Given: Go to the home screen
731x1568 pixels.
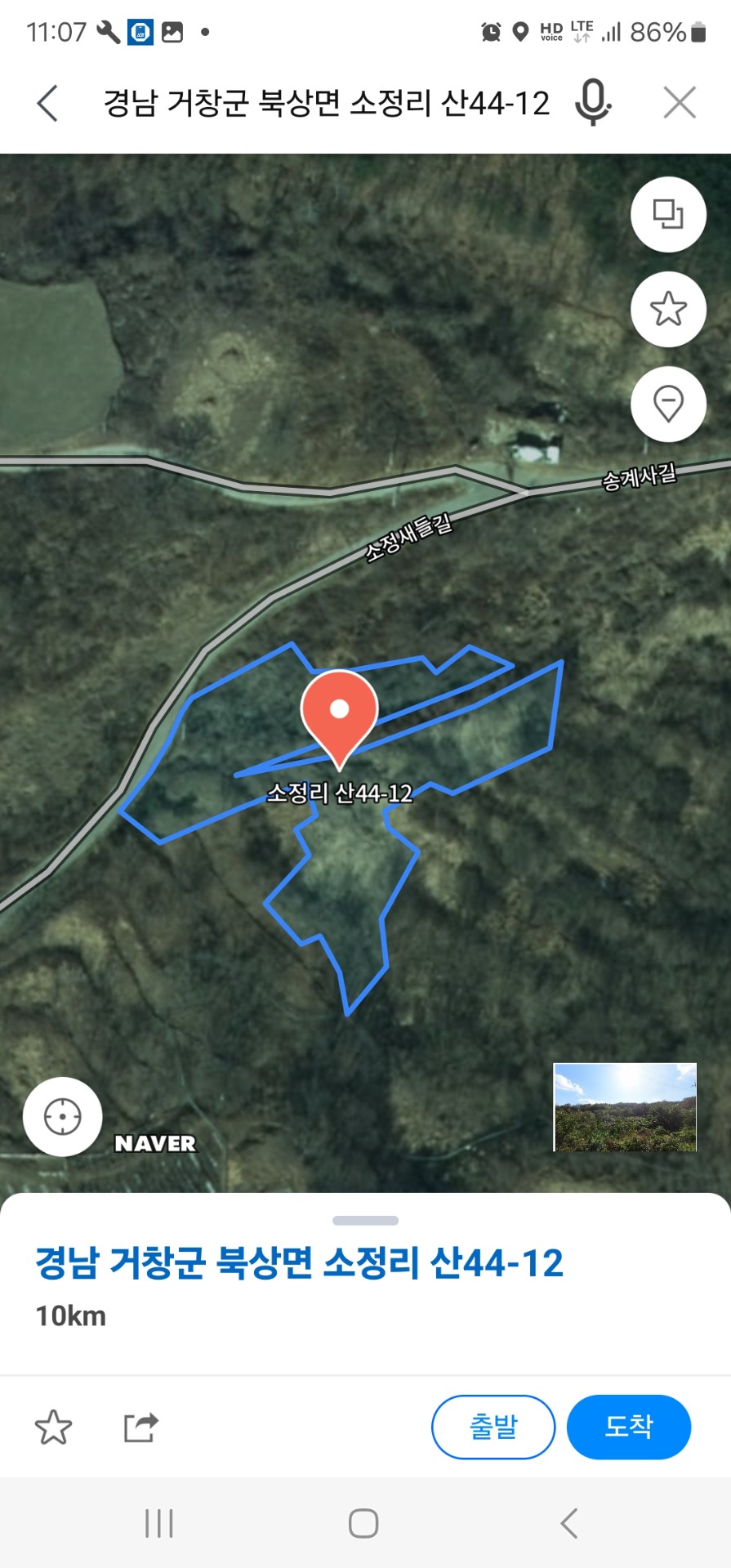Looking at the screenshot, I should click(363, 1523).
